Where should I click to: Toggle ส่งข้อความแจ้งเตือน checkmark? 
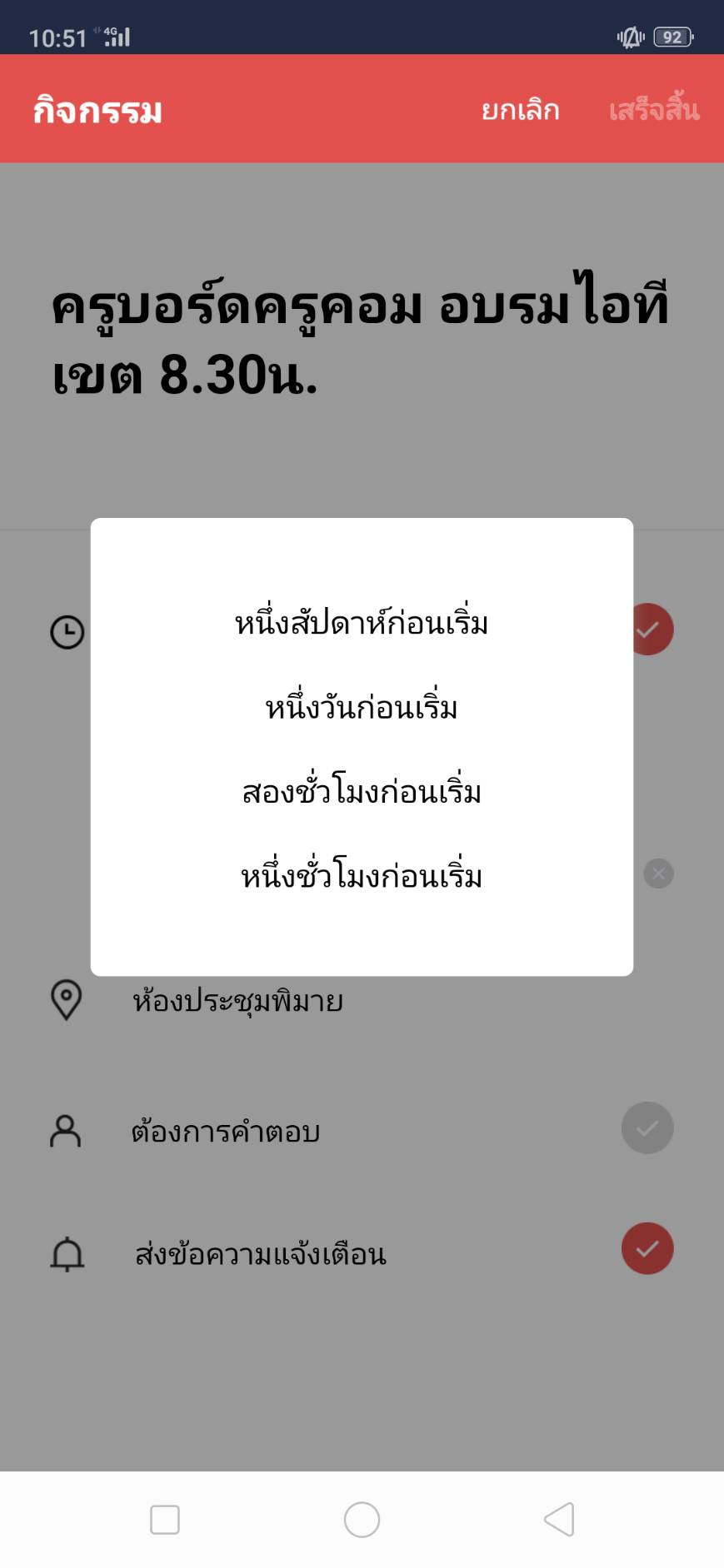point(647,1248)
